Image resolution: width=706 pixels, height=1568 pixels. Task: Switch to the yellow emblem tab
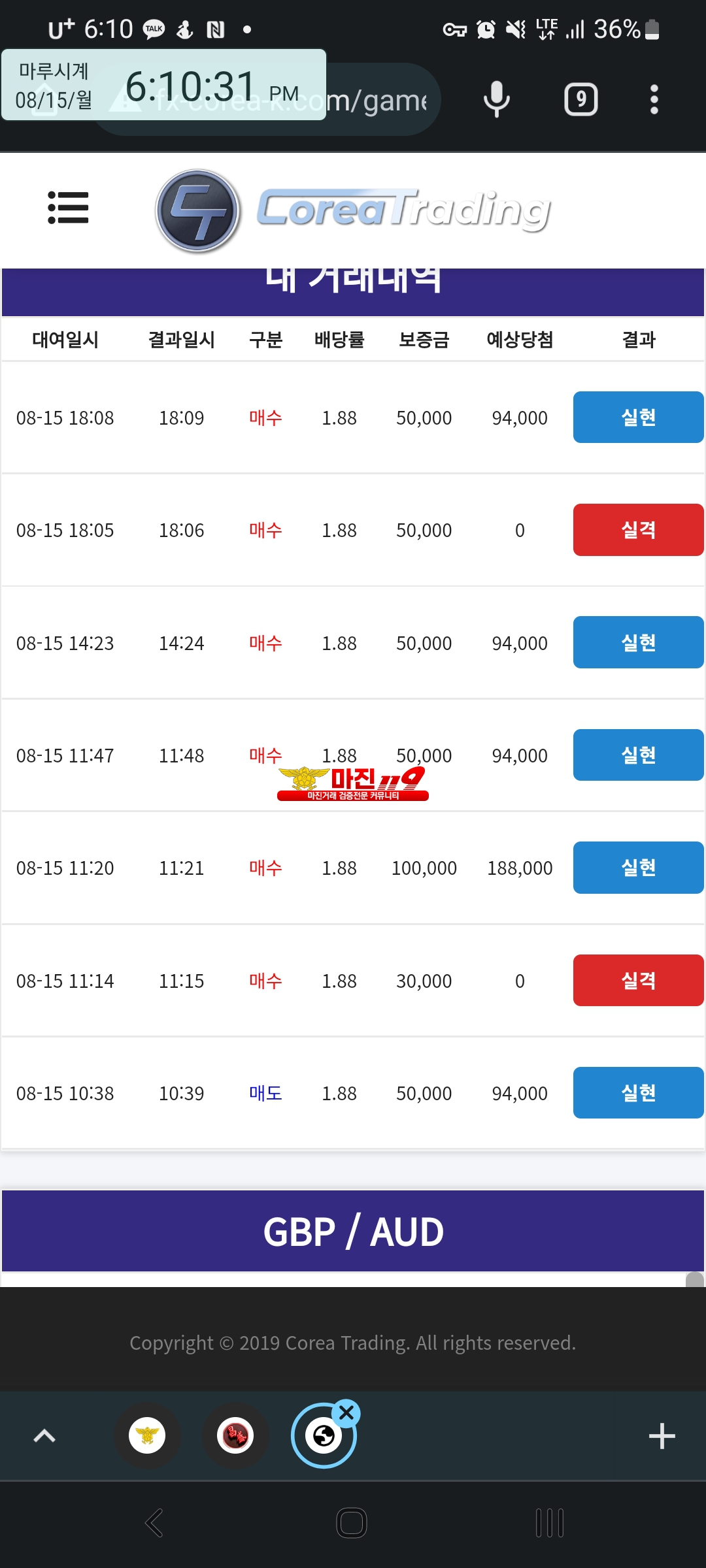[x=147, y=1435]
